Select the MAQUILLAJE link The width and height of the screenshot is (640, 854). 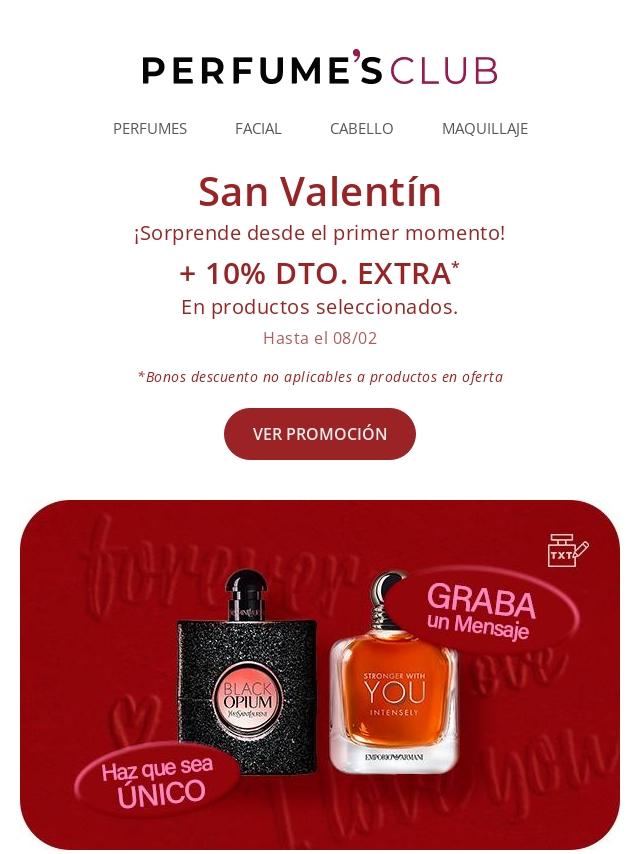484,129
